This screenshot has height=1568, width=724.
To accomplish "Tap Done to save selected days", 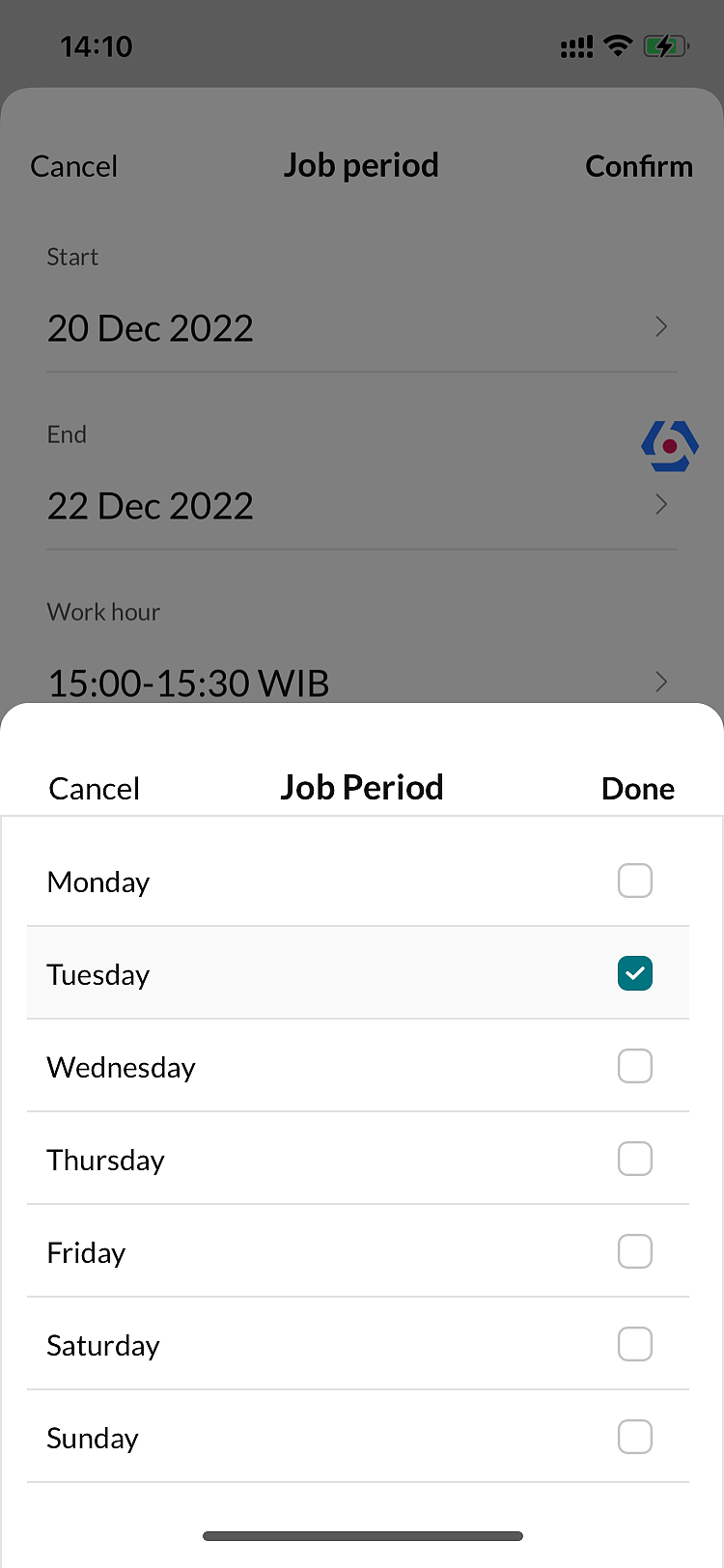I will [x=637, y=789].
